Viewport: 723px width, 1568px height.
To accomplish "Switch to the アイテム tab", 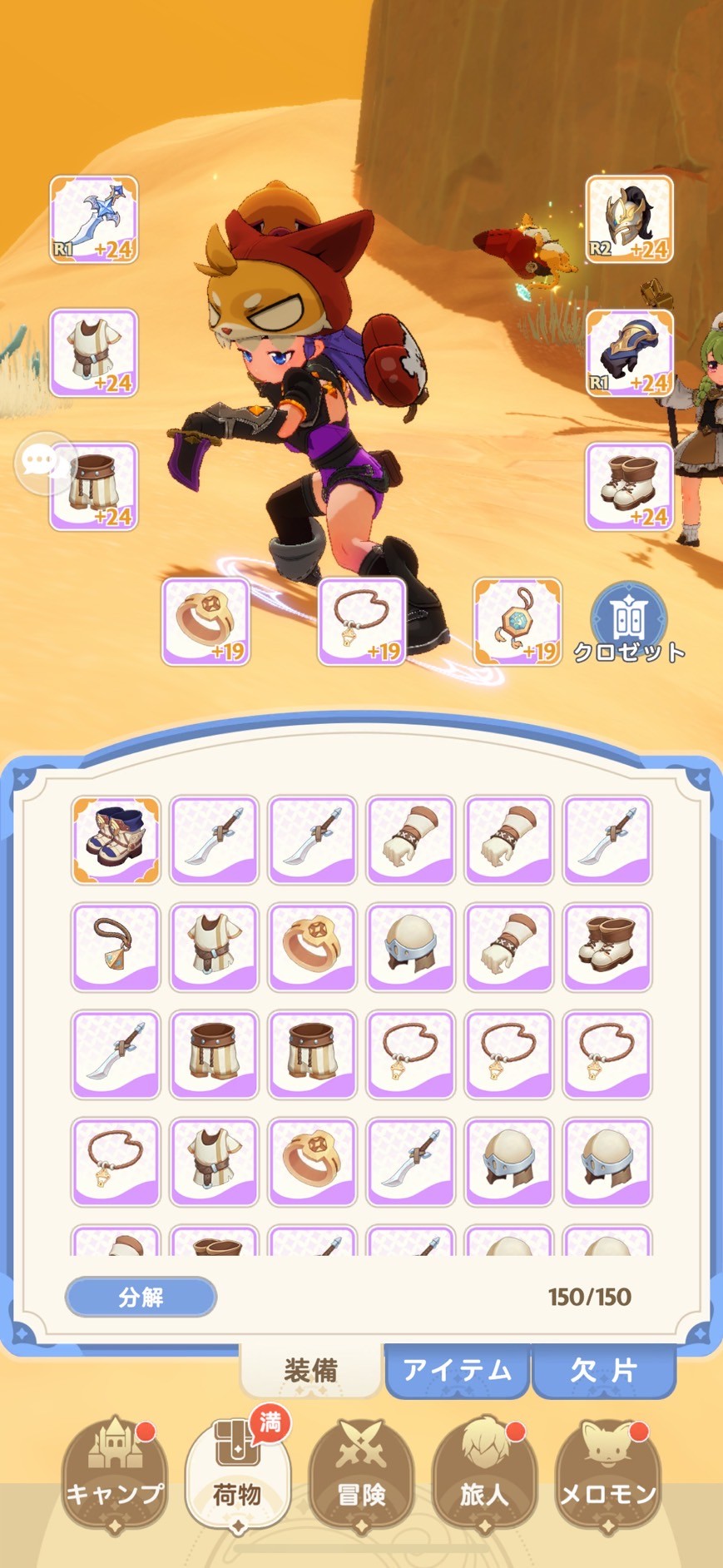I will click(457, 1369).
